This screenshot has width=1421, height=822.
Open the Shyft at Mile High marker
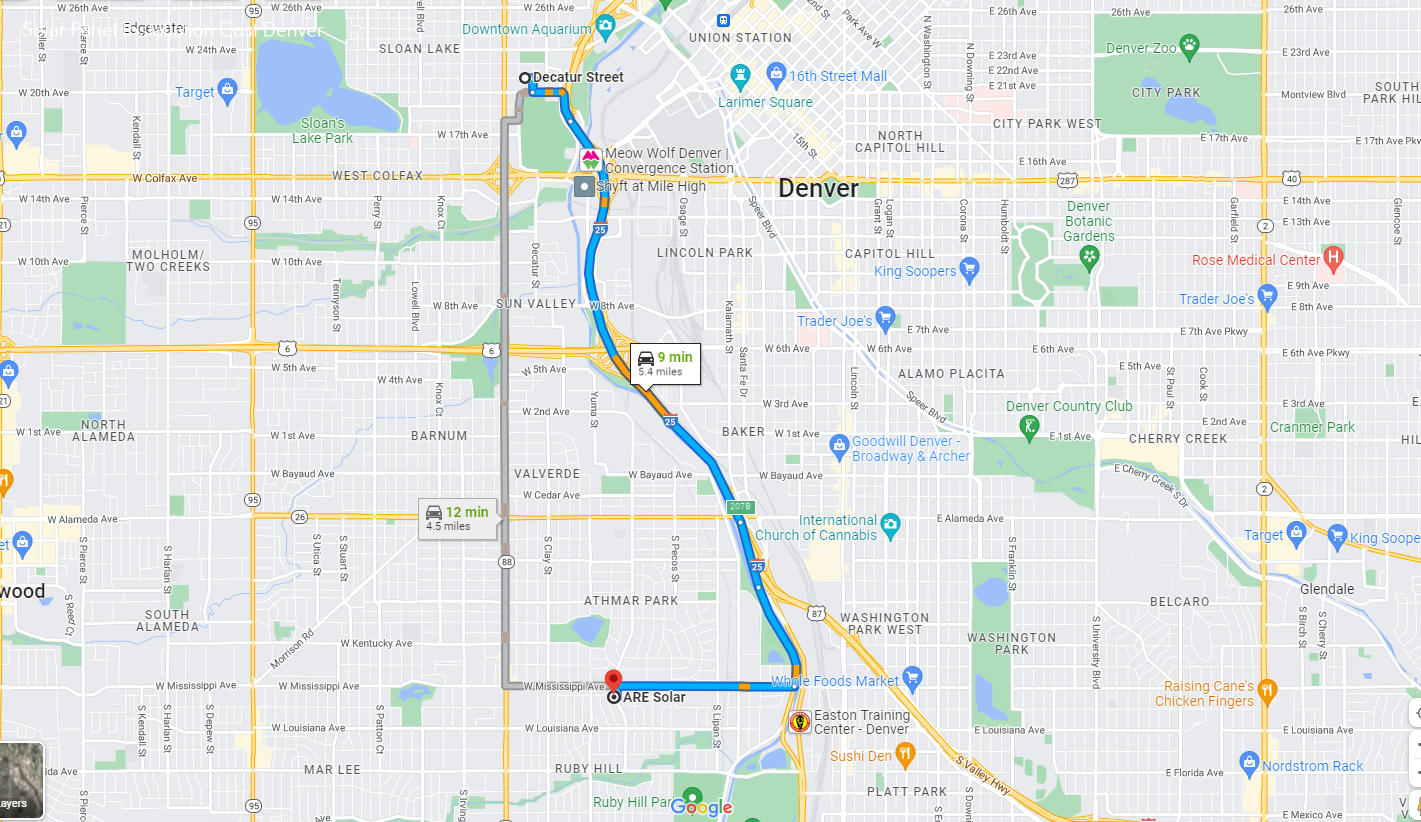pos(584,187)
